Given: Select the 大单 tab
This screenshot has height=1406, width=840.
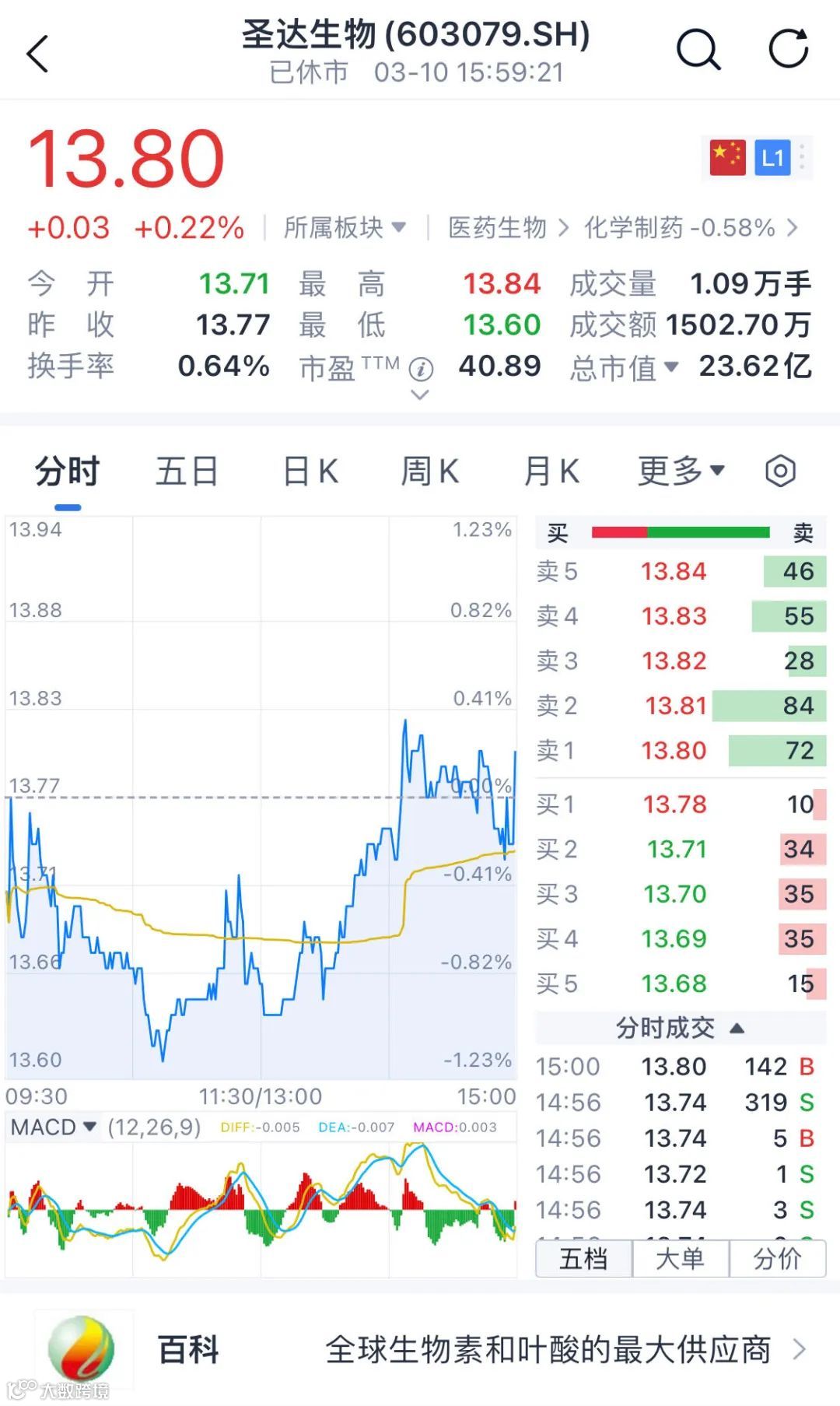Looking at the screenshot, I should point(681,1258).
